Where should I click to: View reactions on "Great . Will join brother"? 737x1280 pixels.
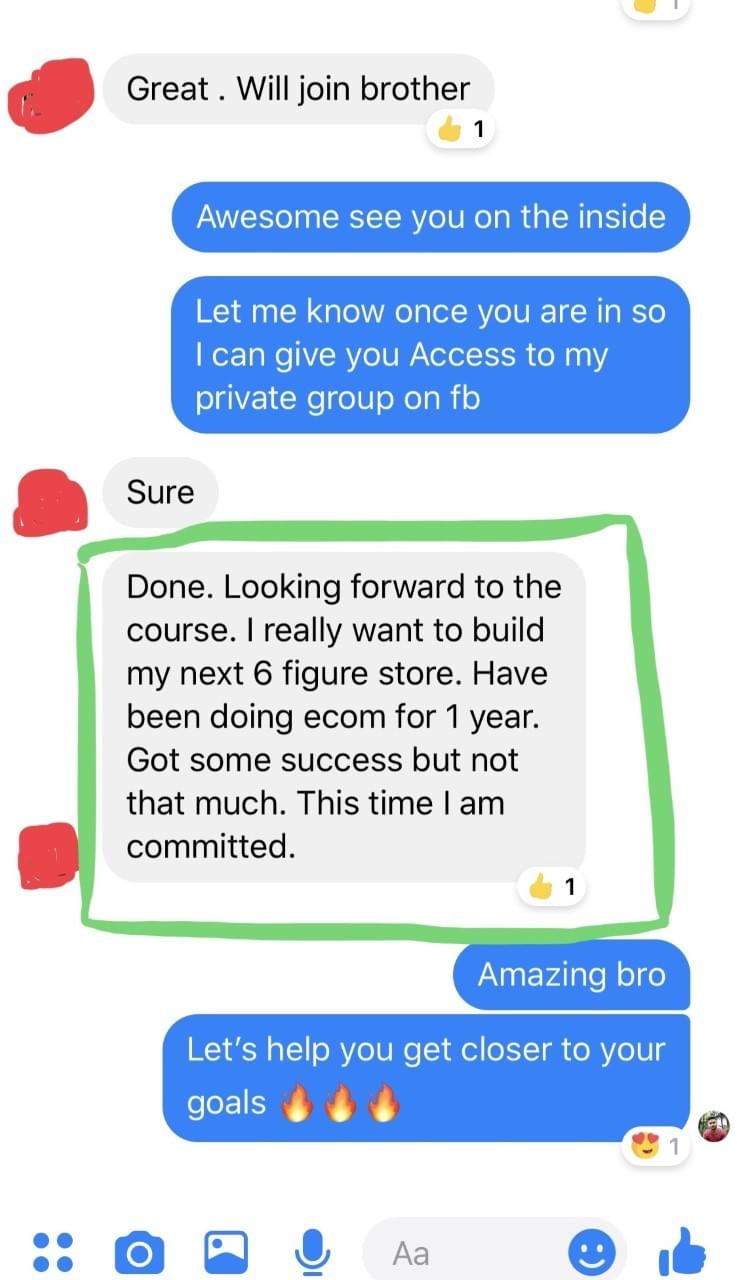(461, 130)
